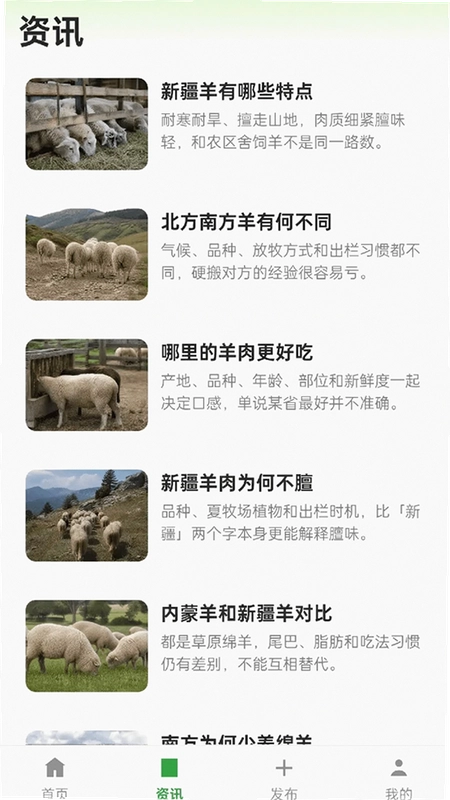
Task: Open article 新疆羊有哪些特点
Action: (x=225, y=124)
